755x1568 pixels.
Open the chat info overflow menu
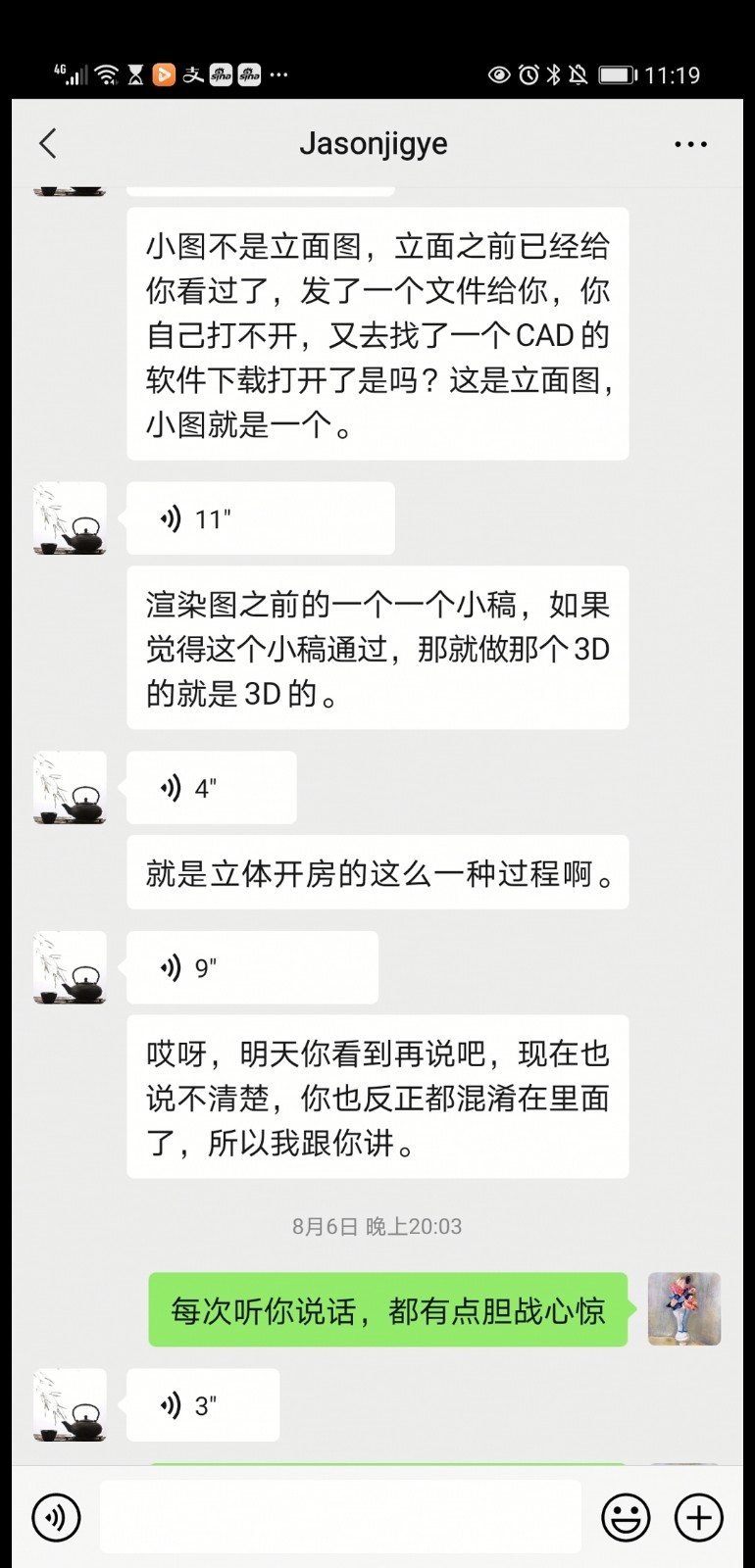pos(690,144)
